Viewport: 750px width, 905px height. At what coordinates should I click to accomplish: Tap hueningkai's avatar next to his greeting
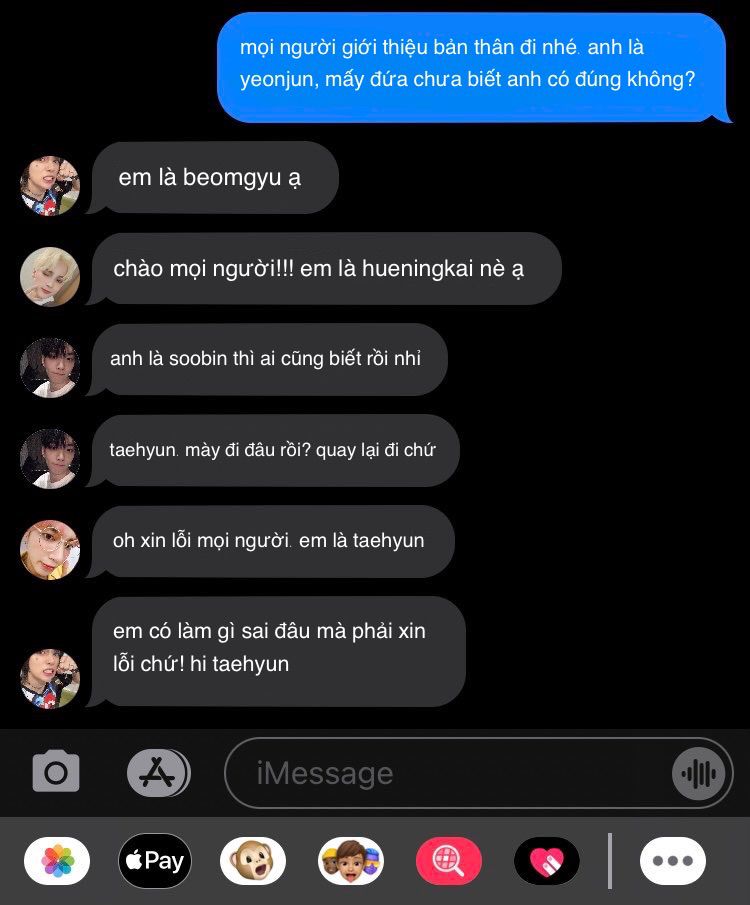[50, 276]
